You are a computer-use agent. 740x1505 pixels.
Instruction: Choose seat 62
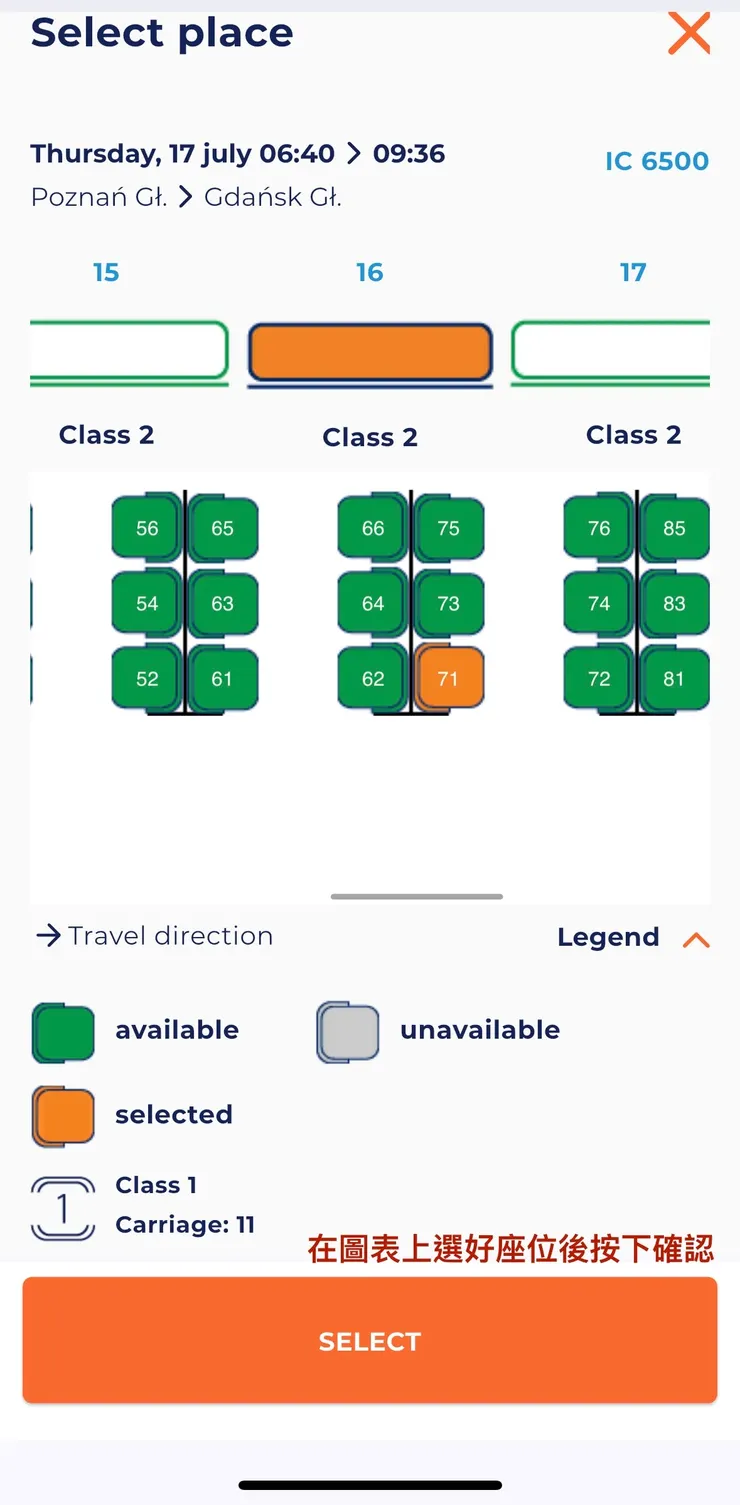373,679
